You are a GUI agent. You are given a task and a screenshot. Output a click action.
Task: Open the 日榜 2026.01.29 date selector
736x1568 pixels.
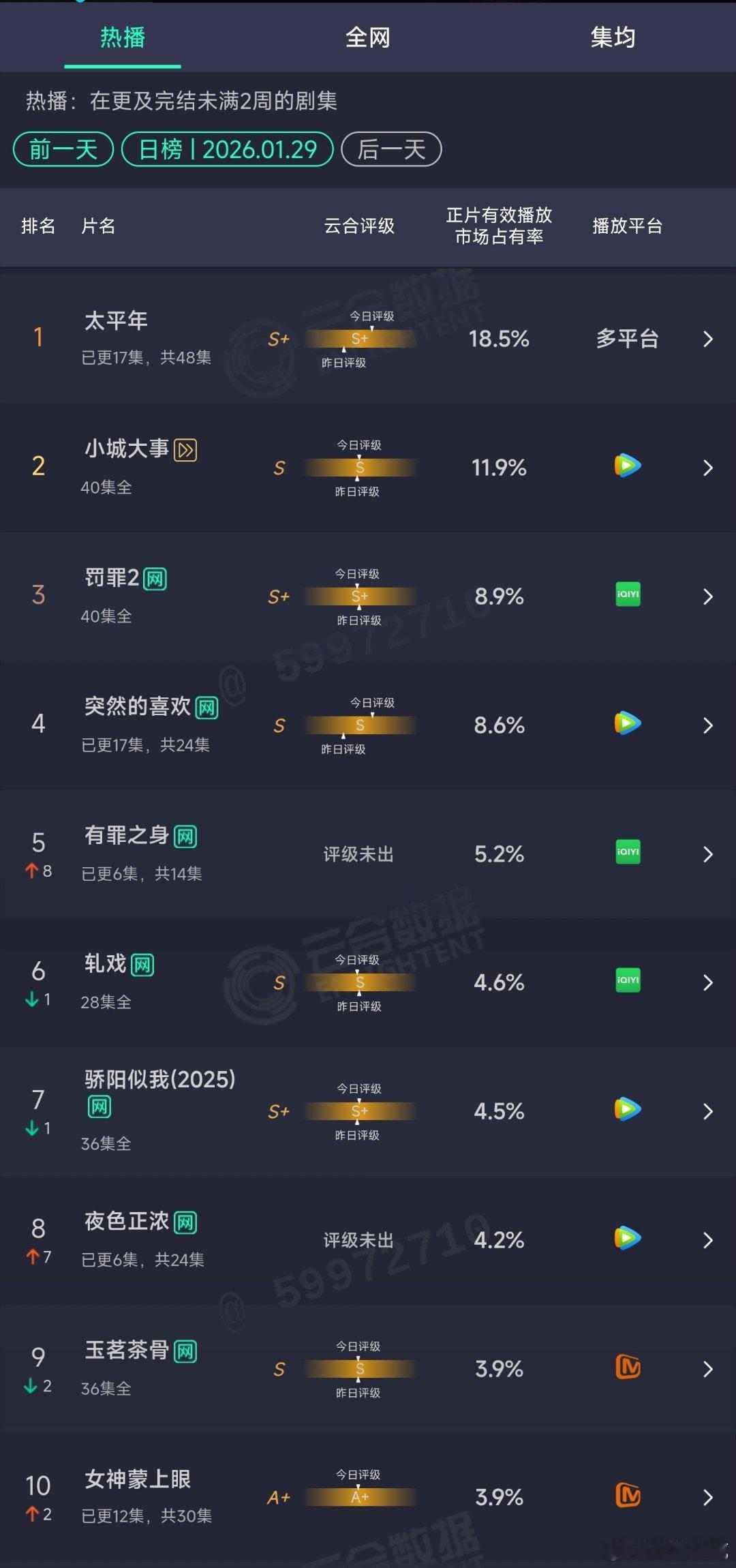click(x=227, y=149)
